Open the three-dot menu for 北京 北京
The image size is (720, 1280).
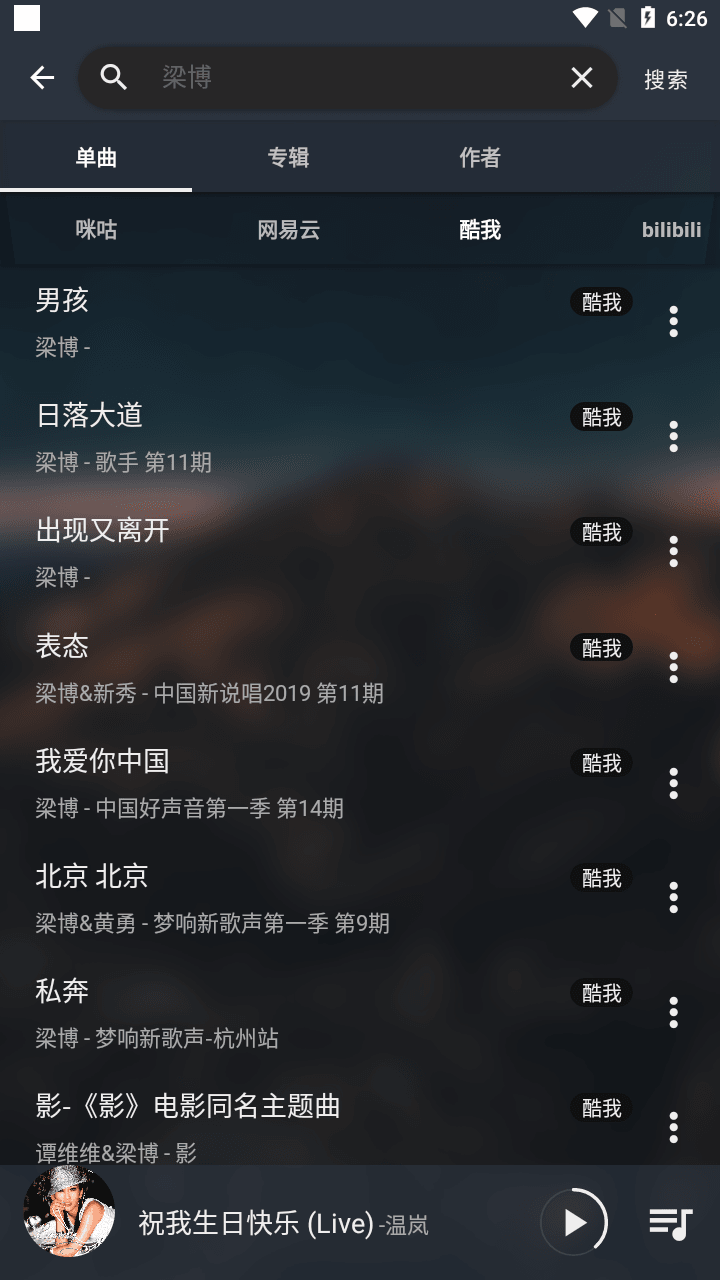click(673, 896)
